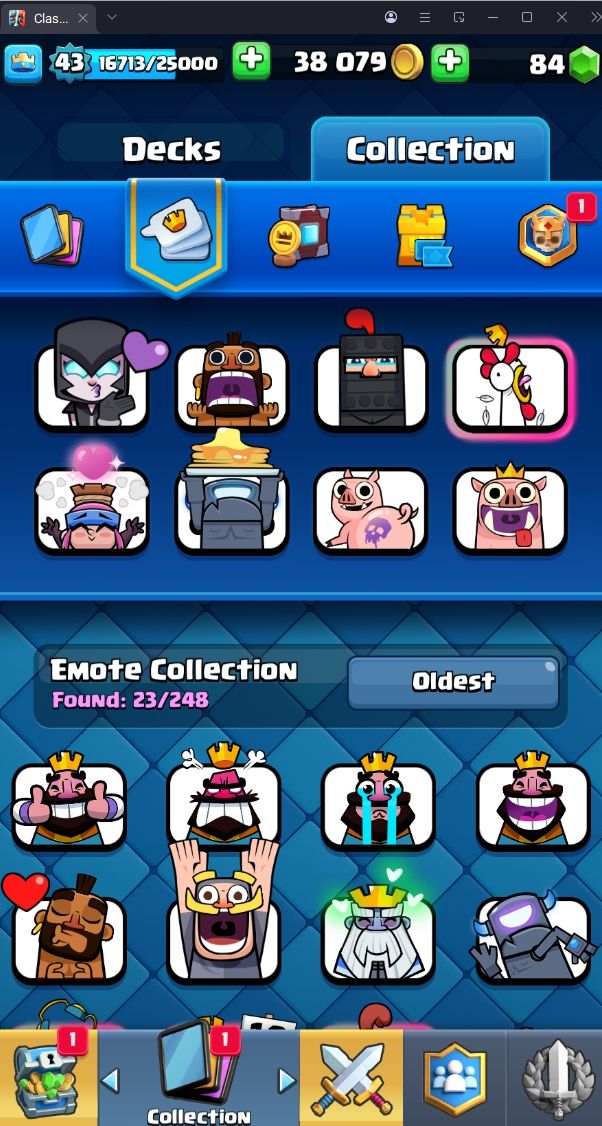Open the tower skins castle icon
This screenshot has height=1126, width=602.
423,236
